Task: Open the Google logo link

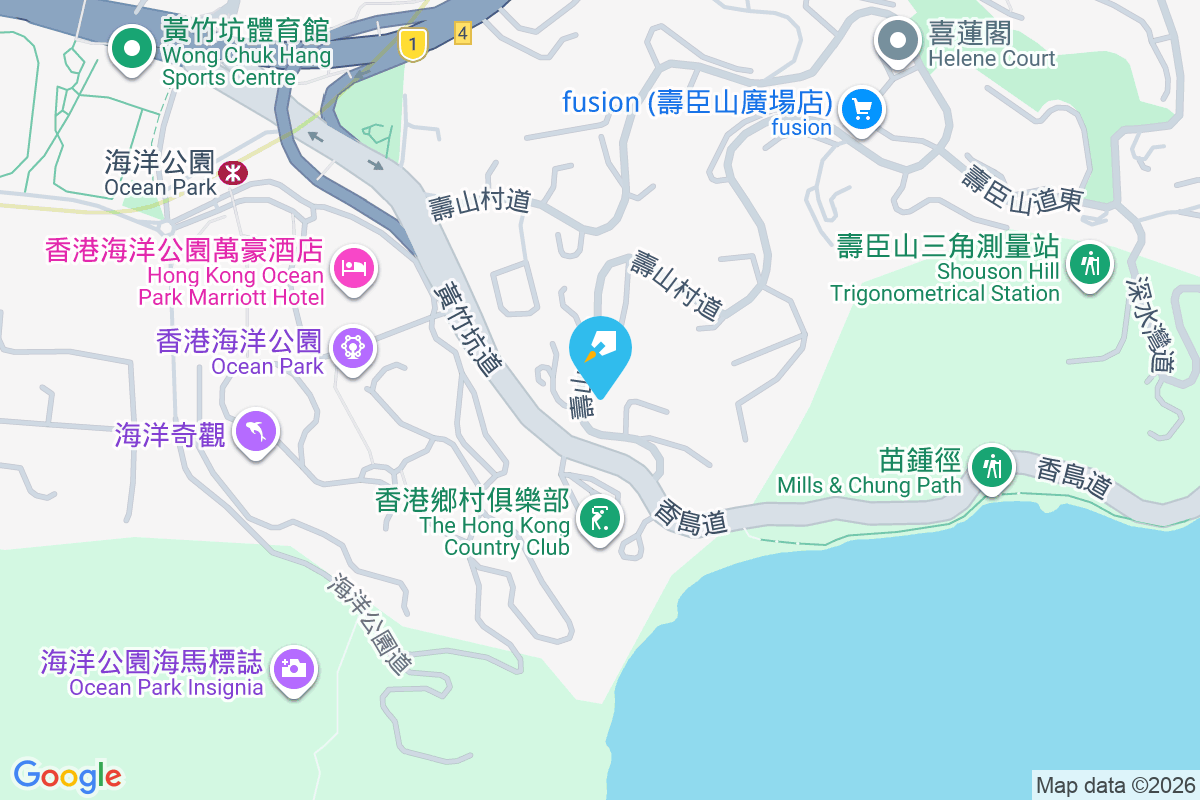Action: [68, 776]
